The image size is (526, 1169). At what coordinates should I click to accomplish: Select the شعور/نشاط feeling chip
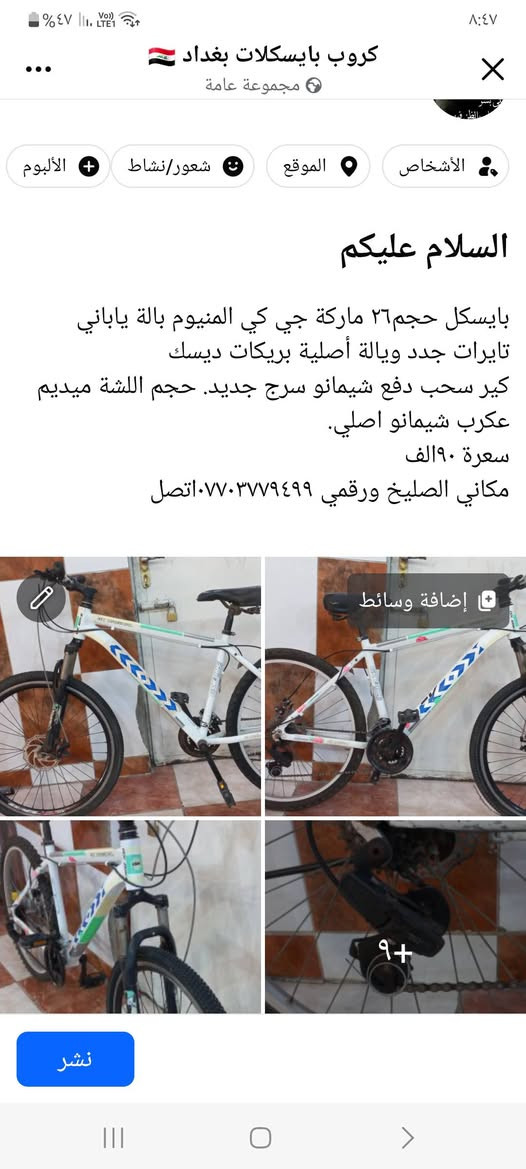coord(183,166)
